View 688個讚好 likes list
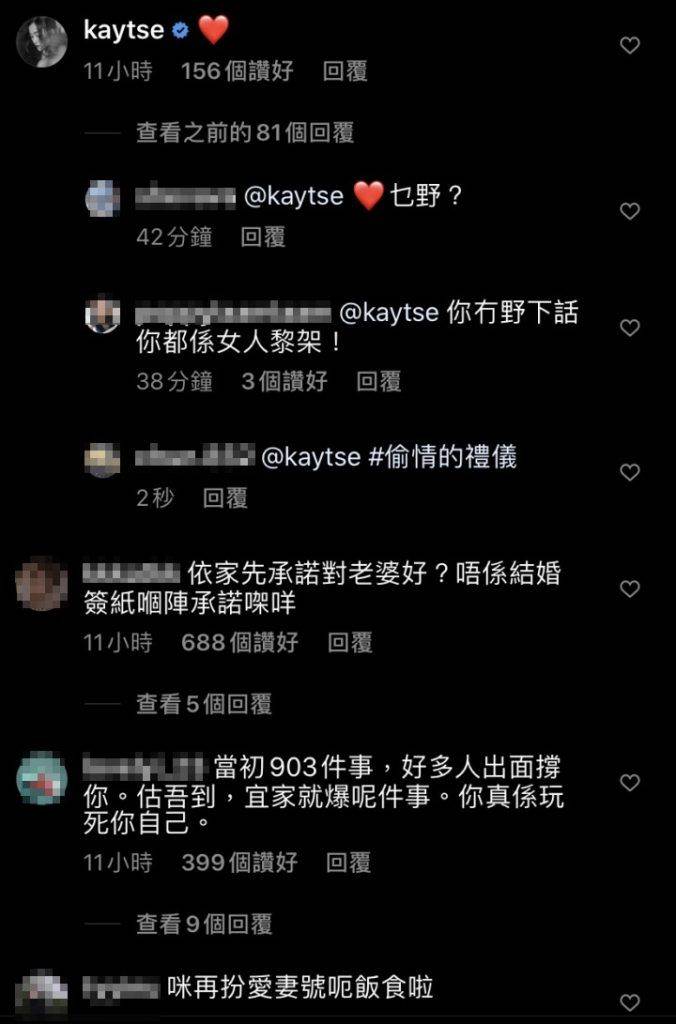The image size is (676, 1024). click(x=239, y=643)
